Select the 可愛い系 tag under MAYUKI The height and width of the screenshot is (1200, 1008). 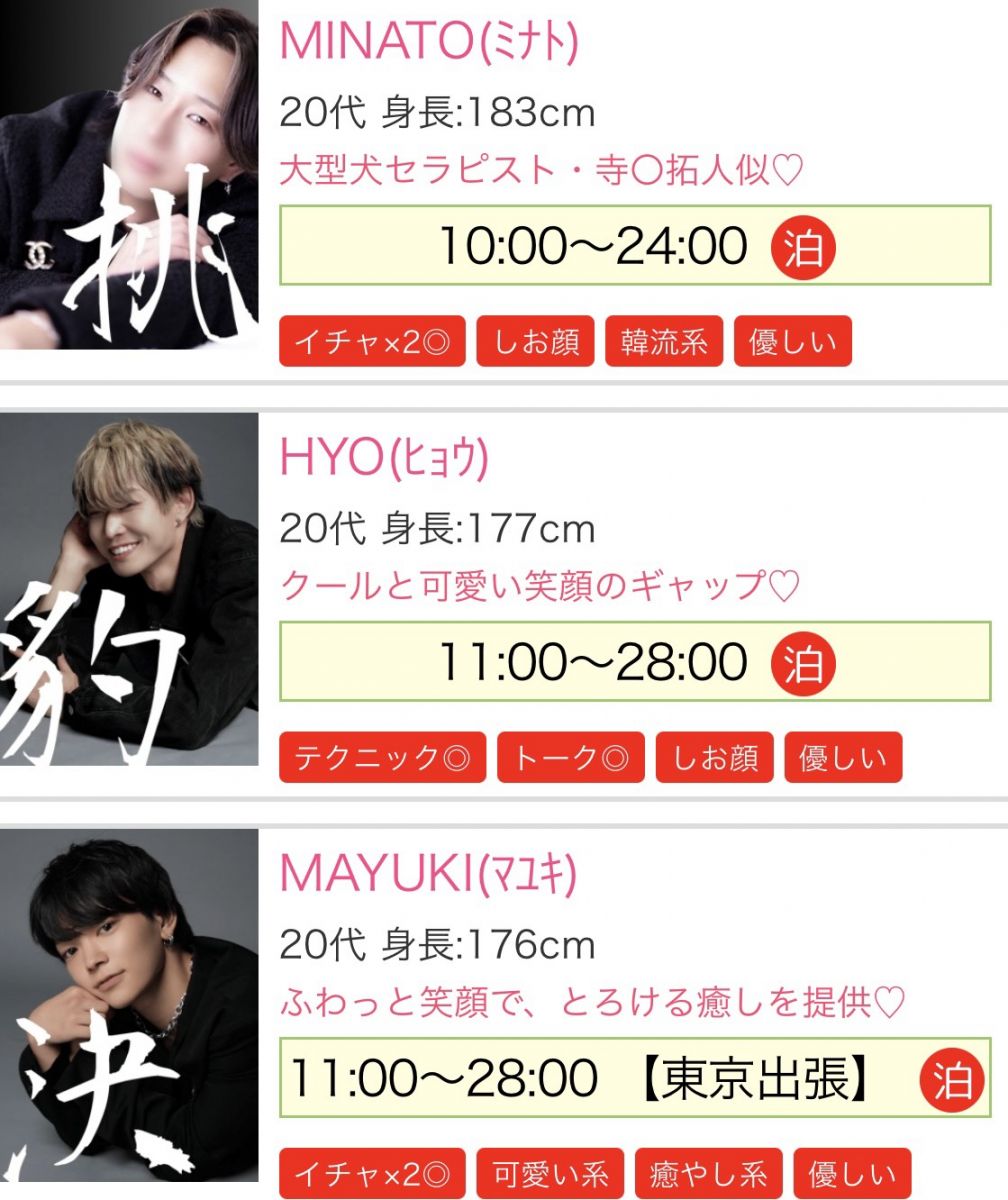coord(550,1173)
